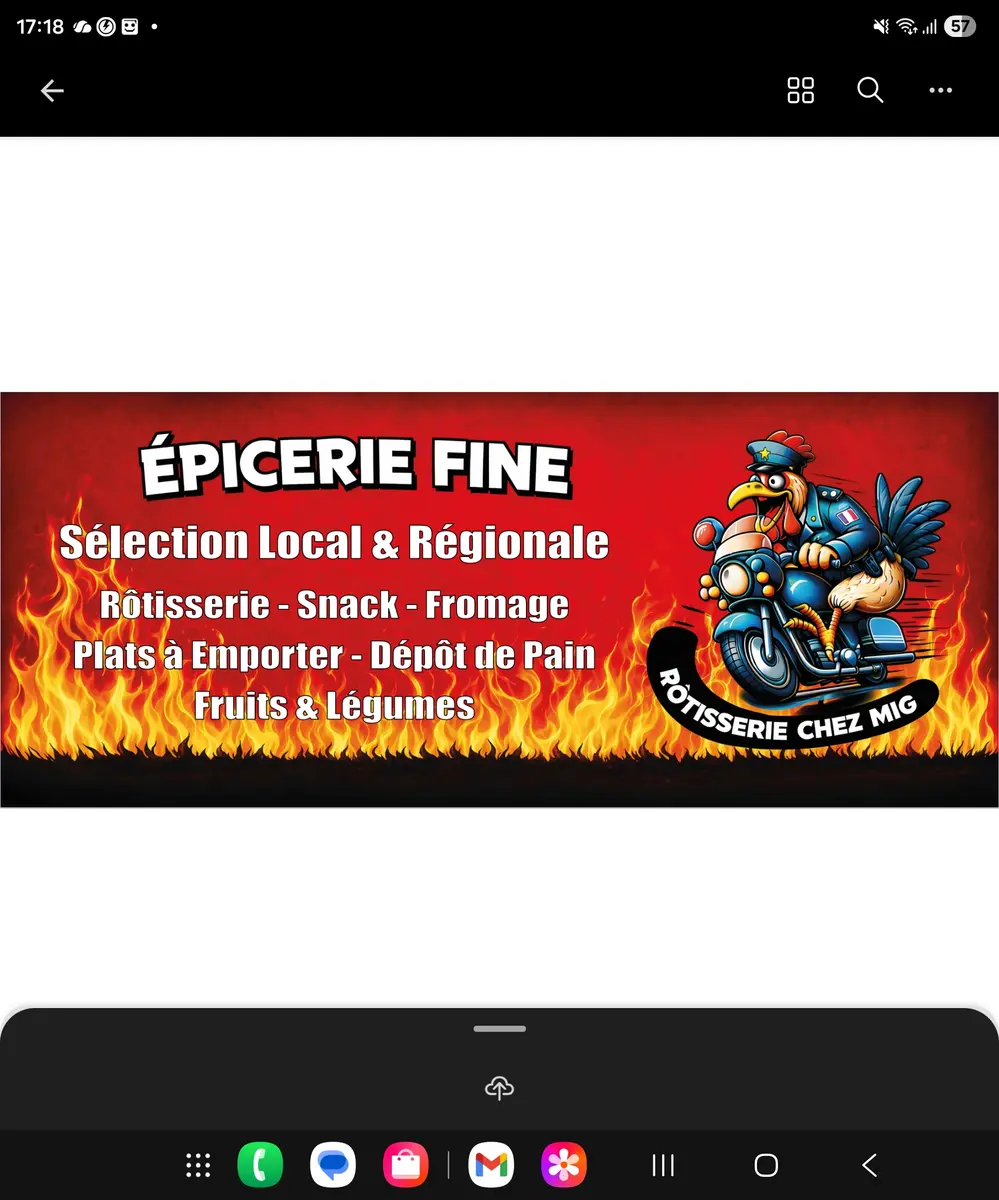
Task: Show recent apps
Action: click(x=663, y=1165)
